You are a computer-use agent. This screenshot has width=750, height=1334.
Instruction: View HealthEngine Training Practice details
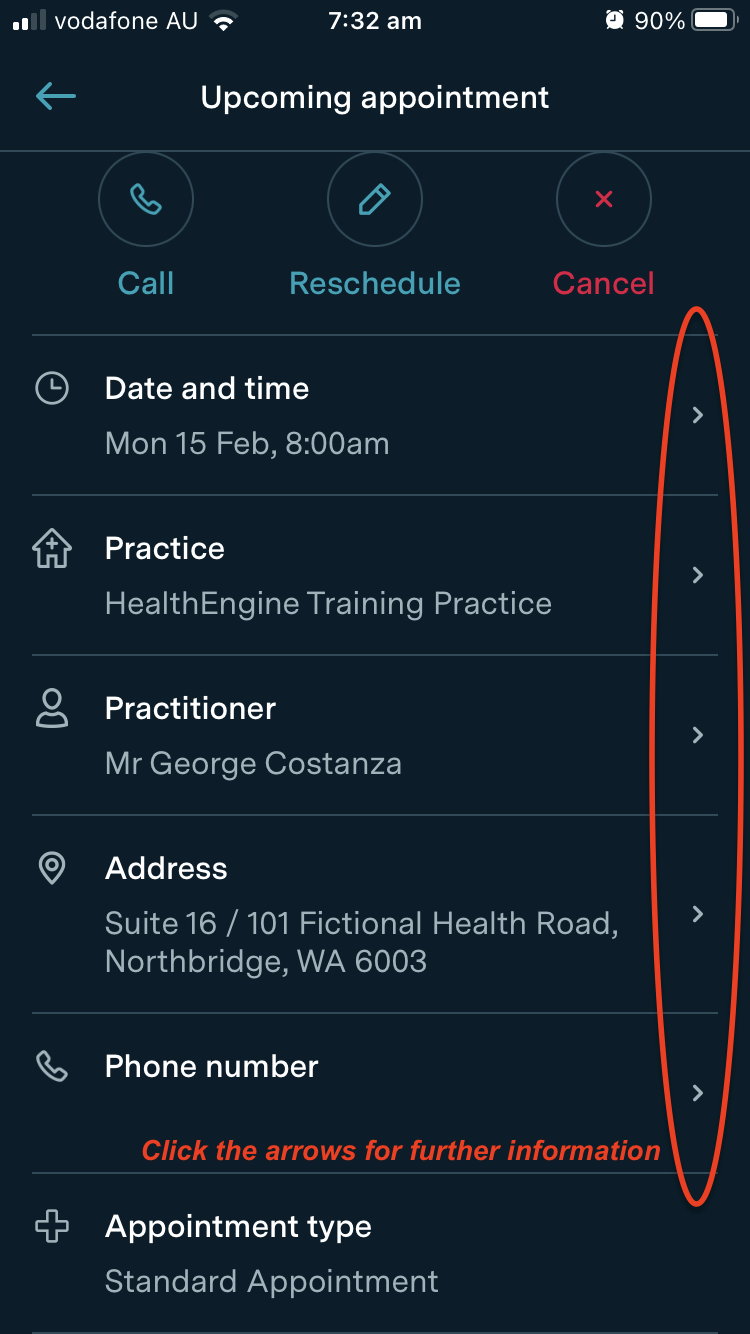(x=375, y=575)
